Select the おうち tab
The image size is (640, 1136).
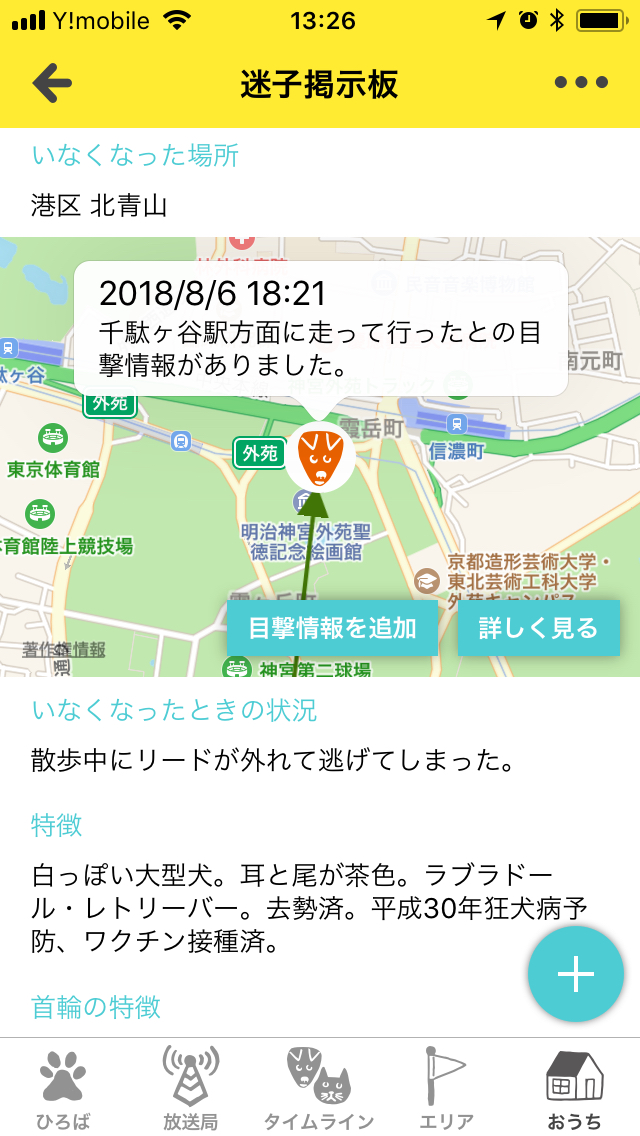pyautogui.click(x=575, y=1088)
